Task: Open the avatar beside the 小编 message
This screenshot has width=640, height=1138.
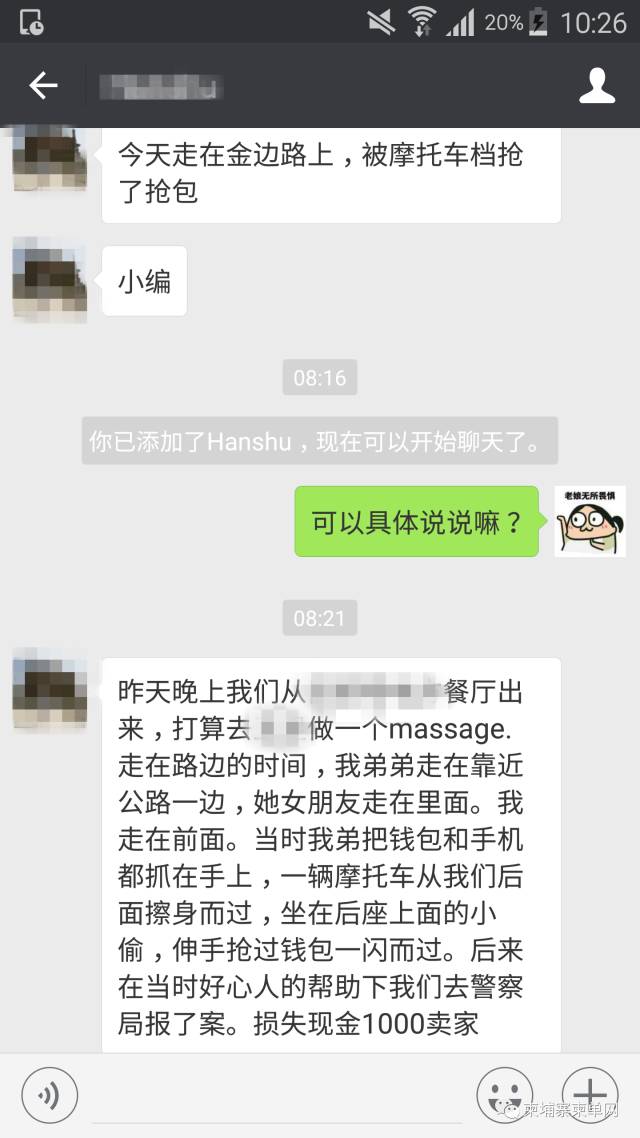Action: [x=49, y=281]
